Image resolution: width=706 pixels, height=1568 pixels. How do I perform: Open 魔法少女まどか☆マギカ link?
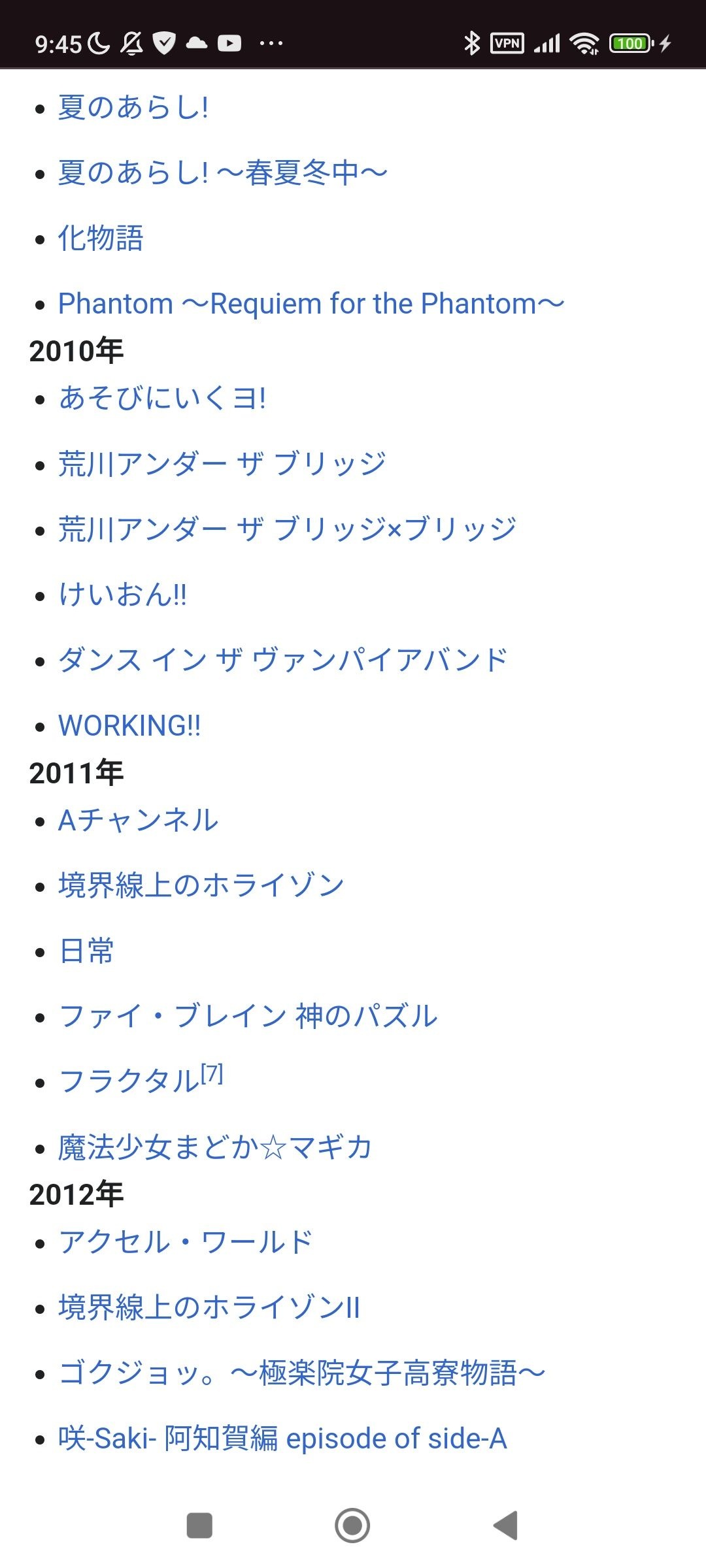point(215,1148)
